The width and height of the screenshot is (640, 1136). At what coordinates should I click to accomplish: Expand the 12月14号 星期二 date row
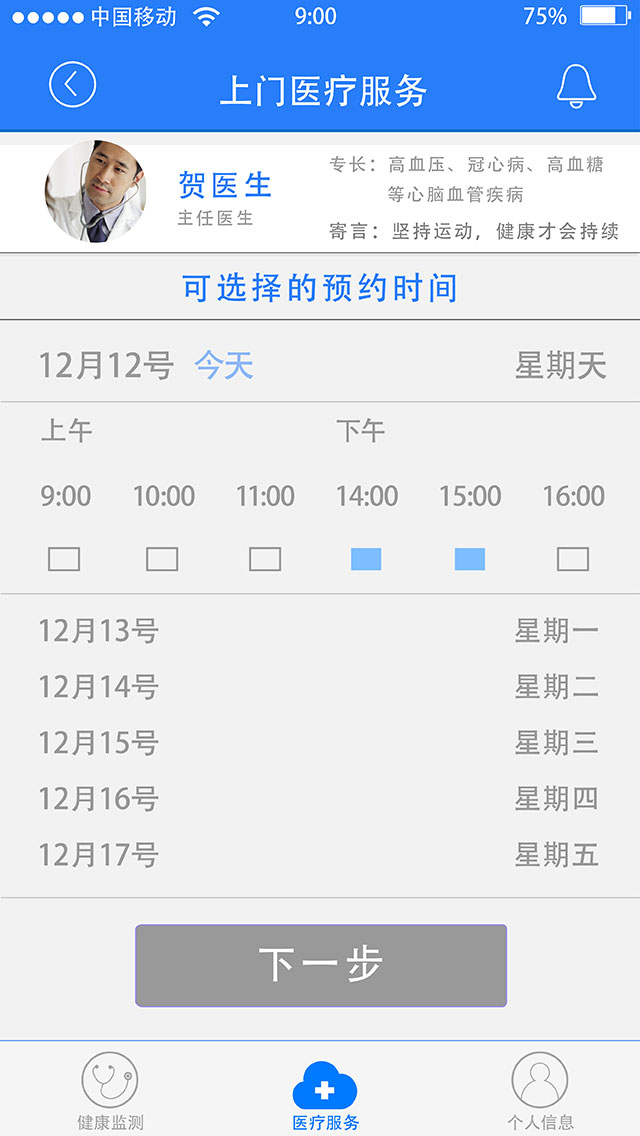point(320,687)
